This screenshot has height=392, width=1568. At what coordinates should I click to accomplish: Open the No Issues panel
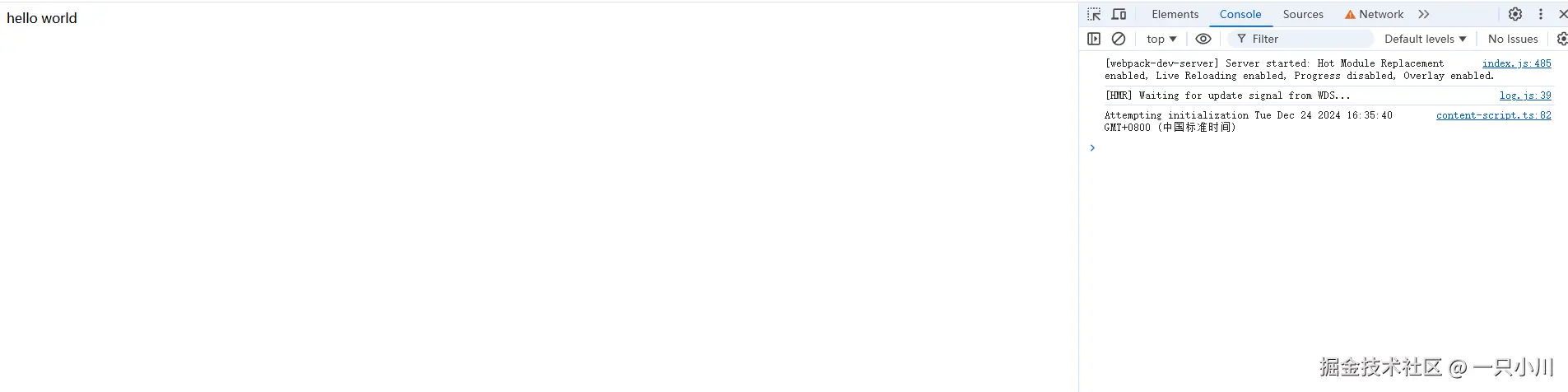[x=1512, y=39]
